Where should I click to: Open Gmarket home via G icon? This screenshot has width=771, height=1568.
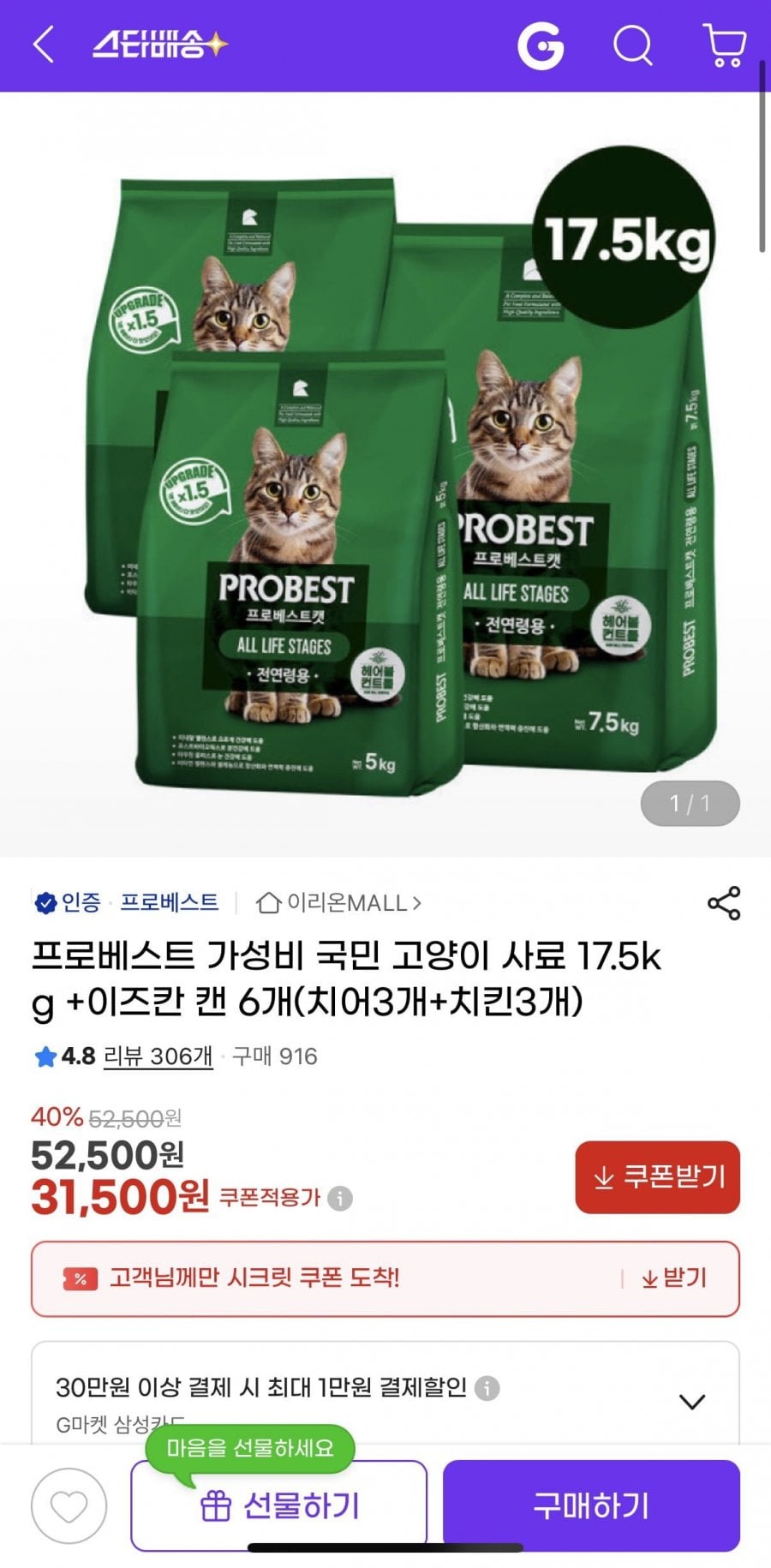point(541,45)
